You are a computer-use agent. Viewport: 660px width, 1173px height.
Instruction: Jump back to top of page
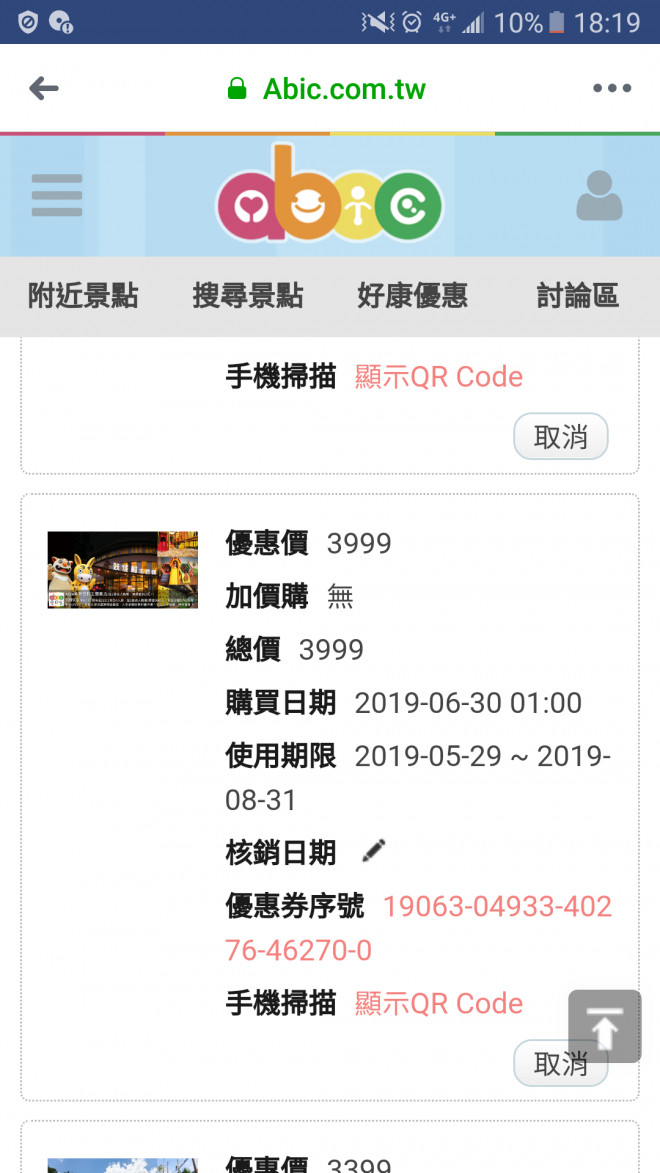tap(604, 1026)
